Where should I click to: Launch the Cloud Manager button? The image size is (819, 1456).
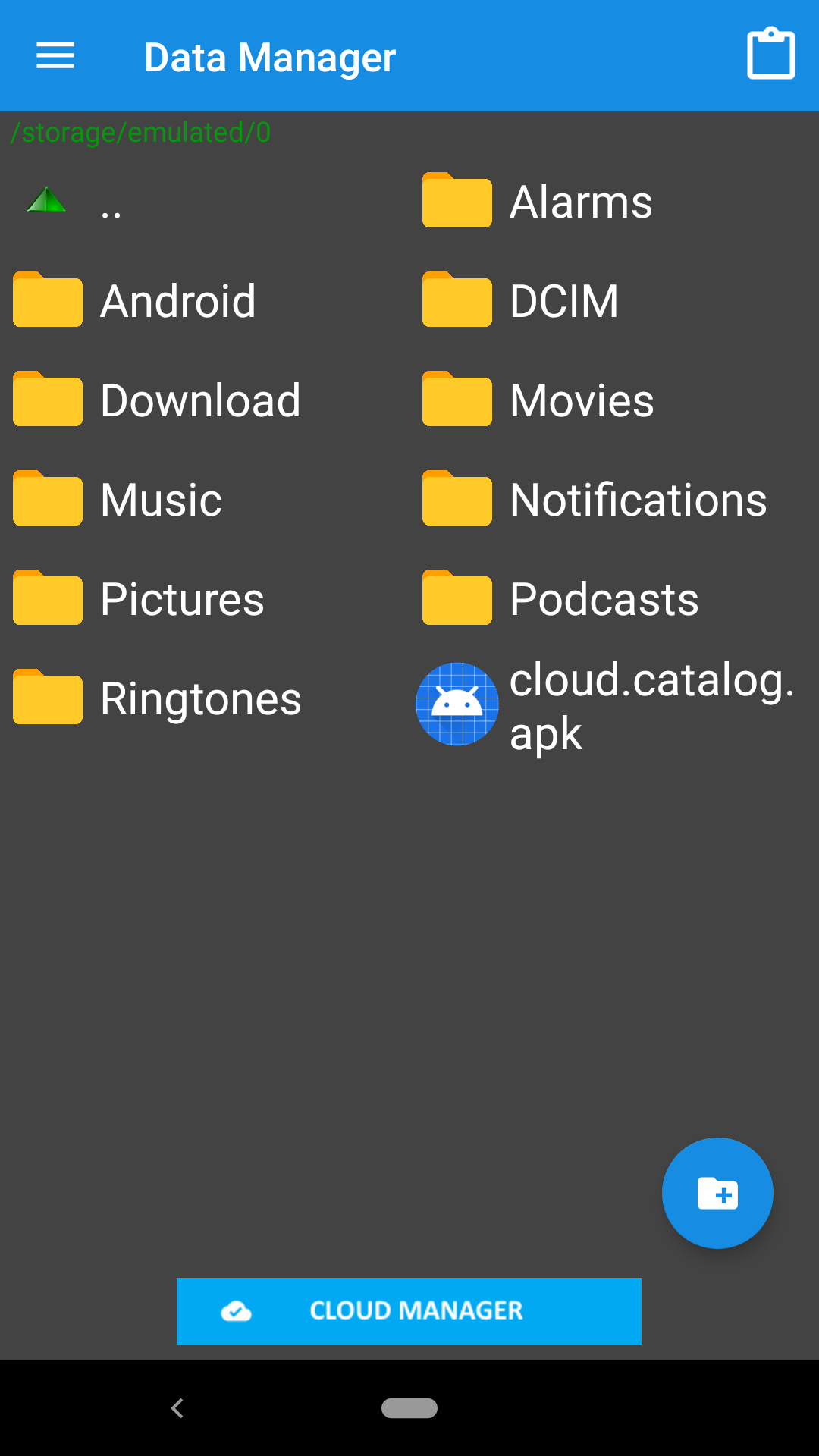(x=409, y=1311)
